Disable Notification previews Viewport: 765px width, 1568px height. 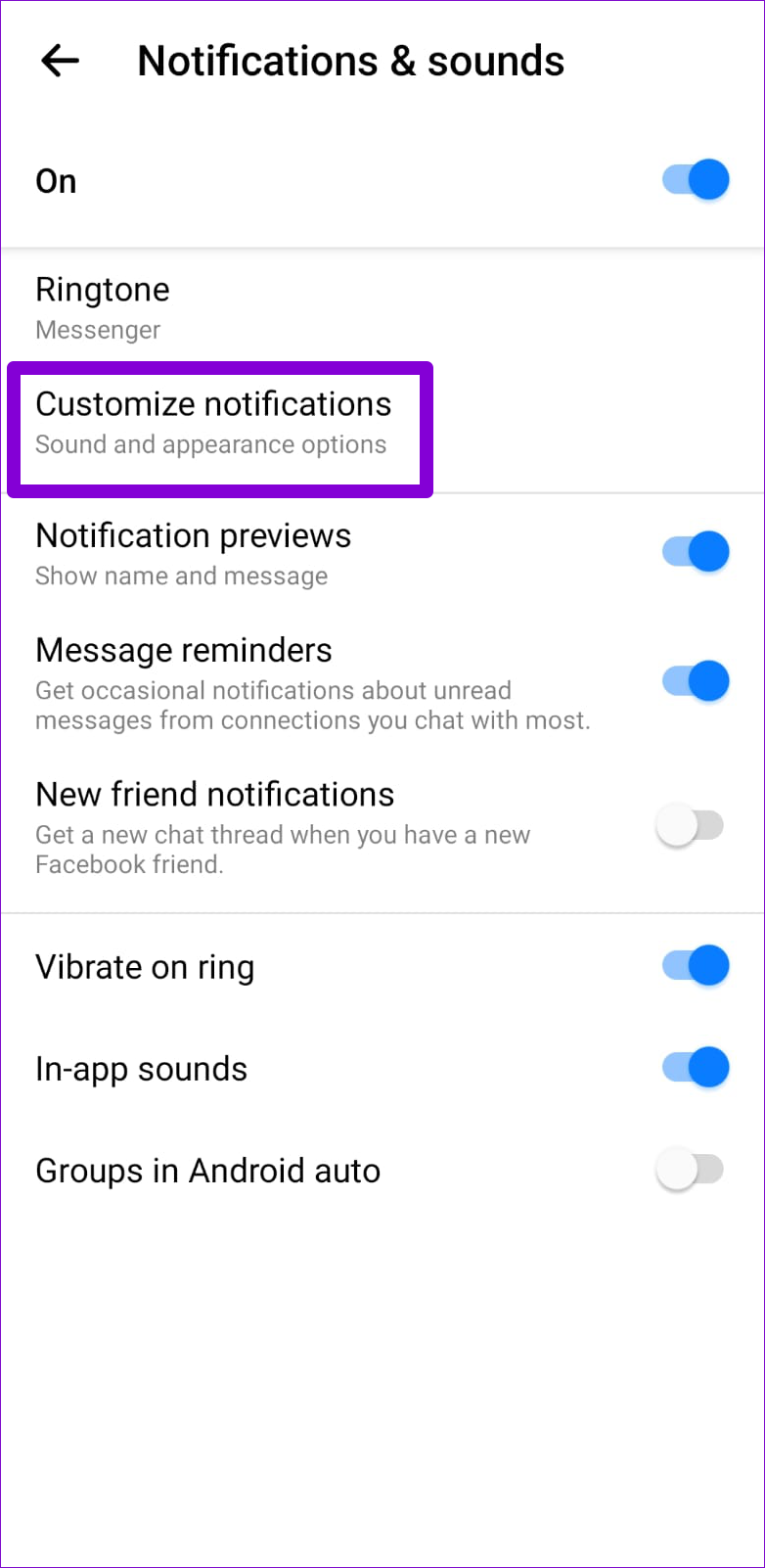(696, 551)
